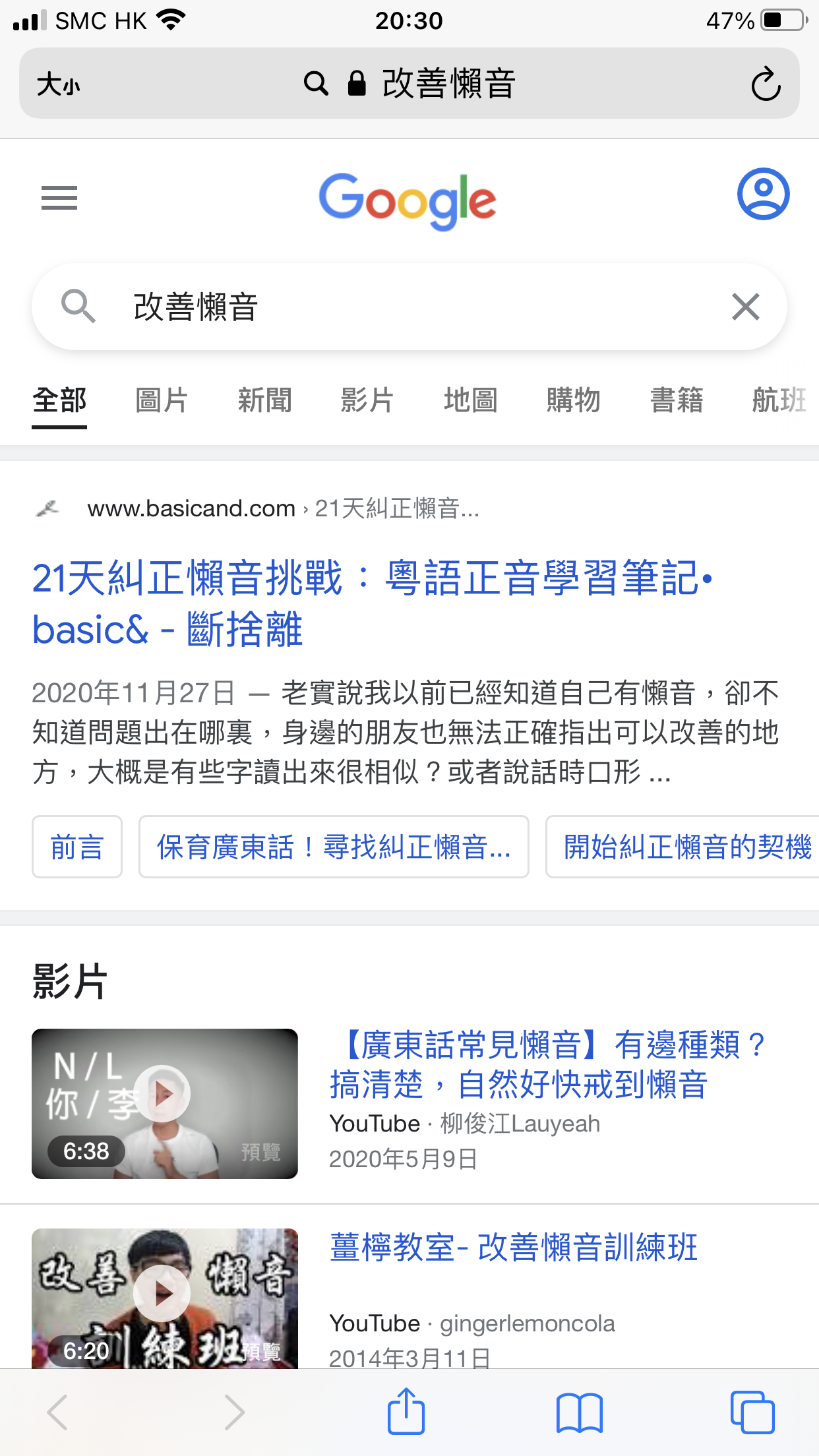Play the 6:38 video thumbnail
This screenshot has height=1456, width=819.
point(164,1103)
